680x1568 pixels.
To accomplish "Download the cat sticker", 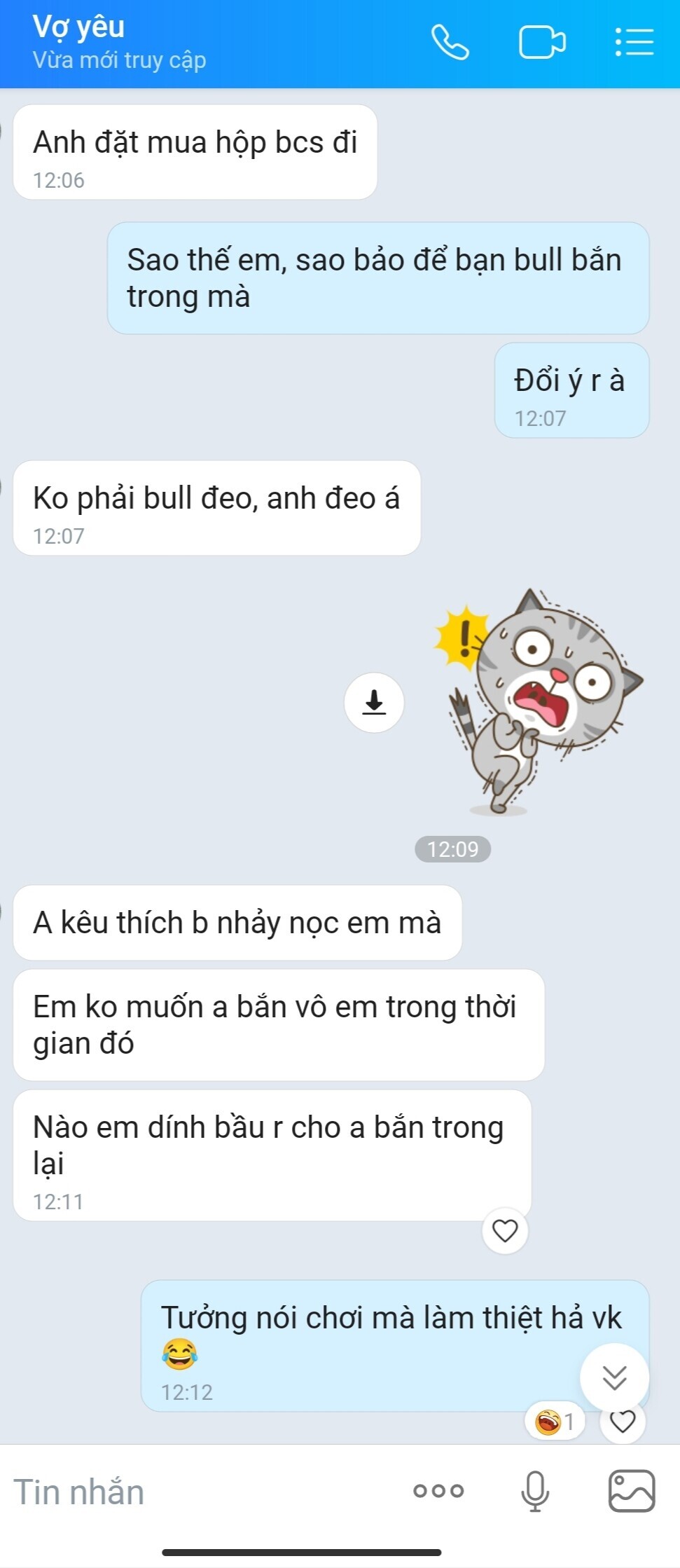I will 374,702.
